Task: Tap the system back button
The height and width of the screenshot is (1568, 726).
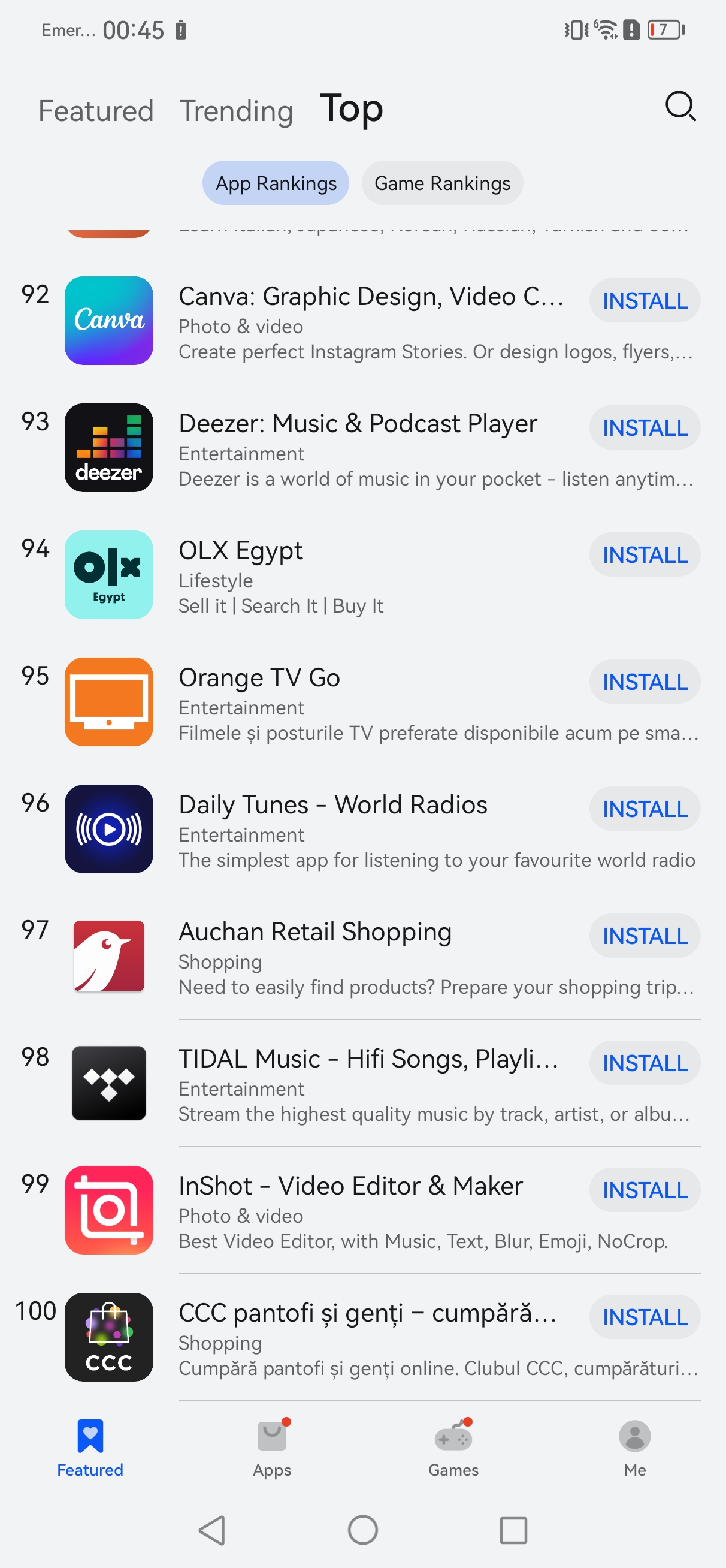Action: coord(213,1530)
